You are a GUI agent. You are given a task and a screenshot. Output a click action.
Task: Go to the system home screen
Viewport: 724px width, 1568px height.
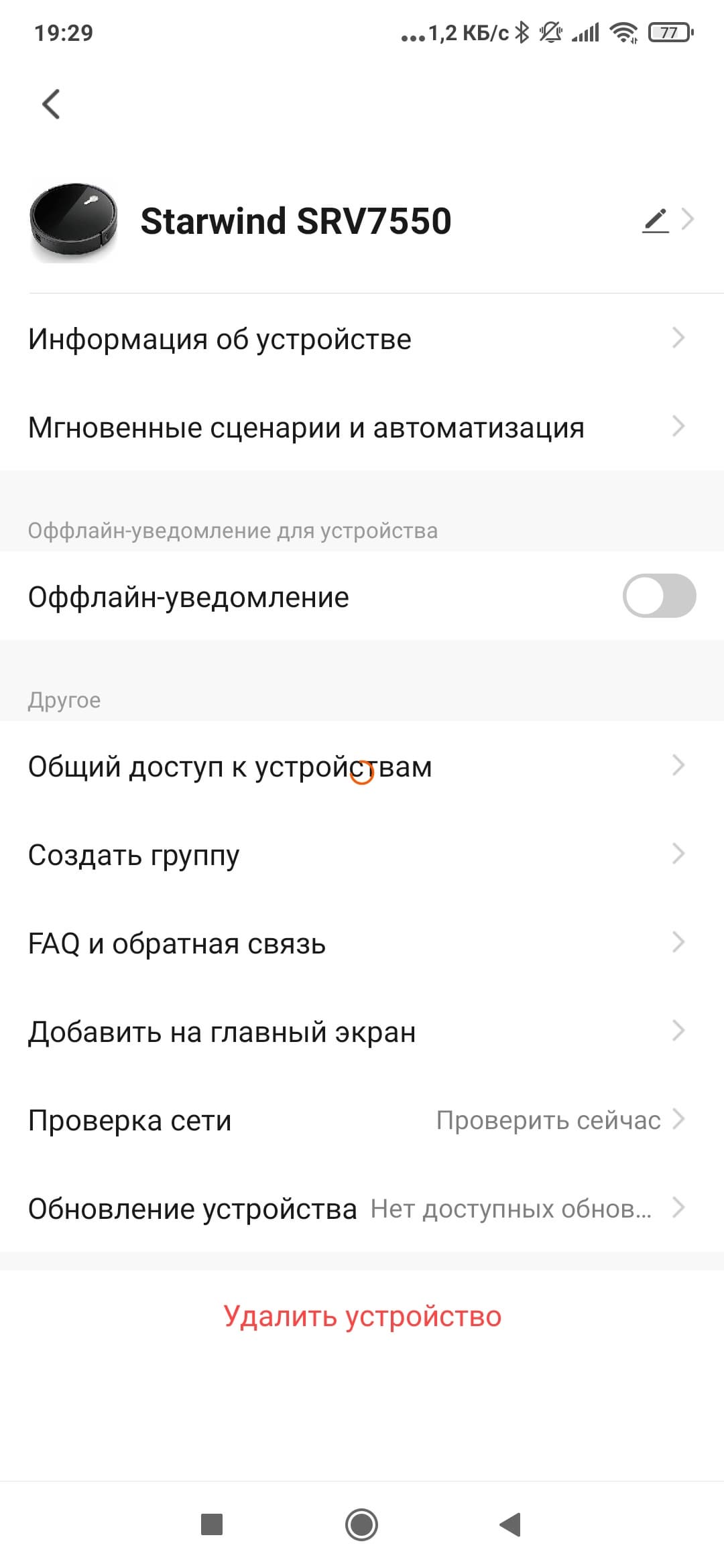click(361, 1524)
